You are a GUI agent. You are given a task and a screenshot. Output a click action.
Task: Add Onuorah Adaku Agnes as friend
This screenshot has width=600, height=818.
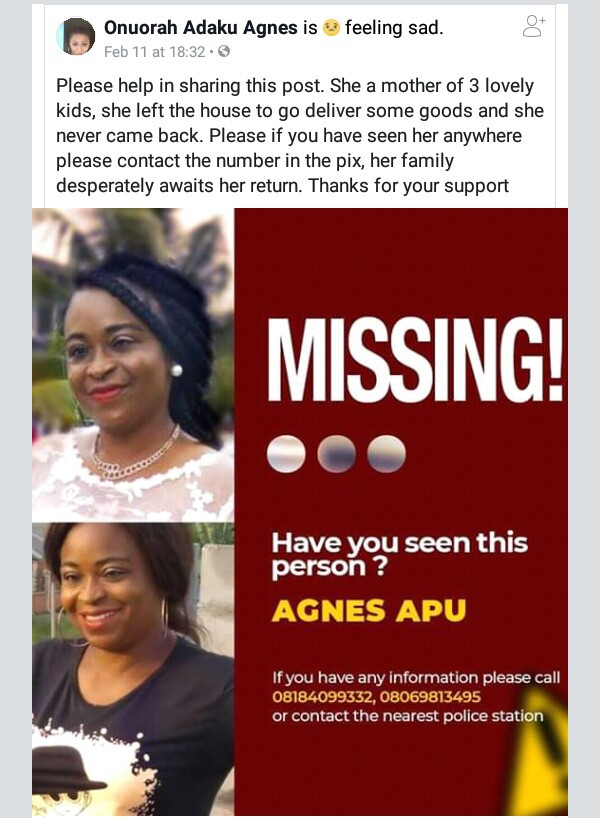click(534, 27)
